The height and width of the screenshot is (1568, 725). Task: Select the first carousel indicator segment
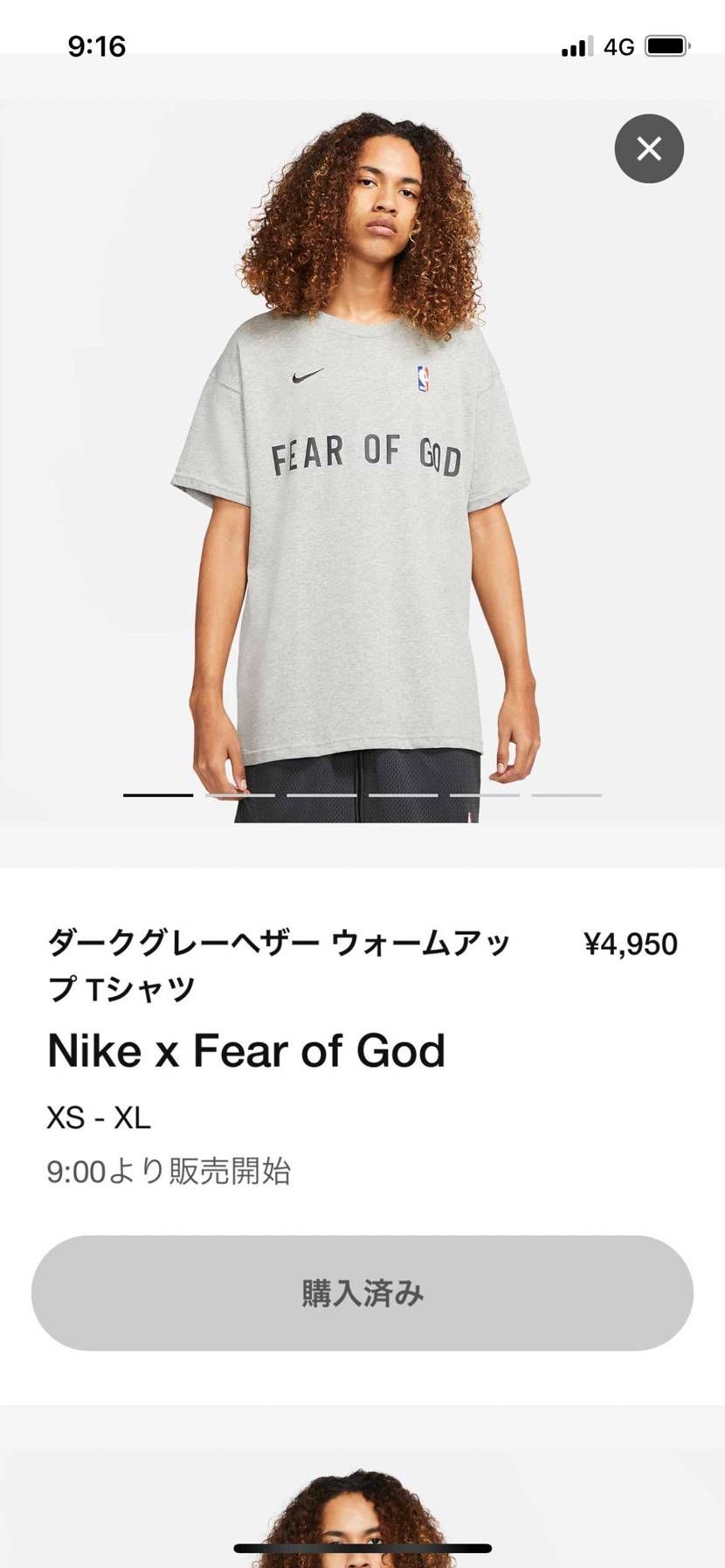pos(159,796)
